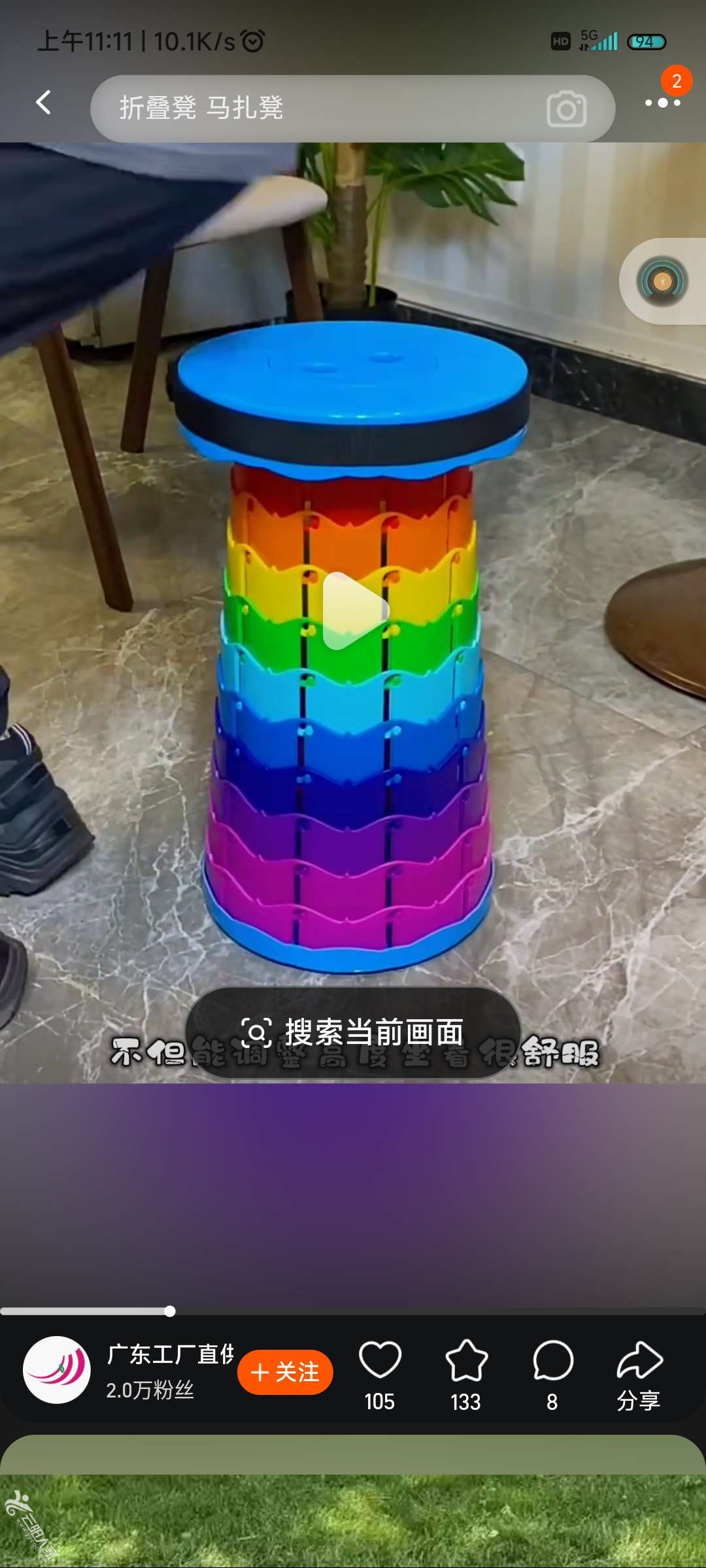The width and height of the screenshot is (706, 1568).
Task: Add the video to favorites with the star
Action: pos(466,1361)
